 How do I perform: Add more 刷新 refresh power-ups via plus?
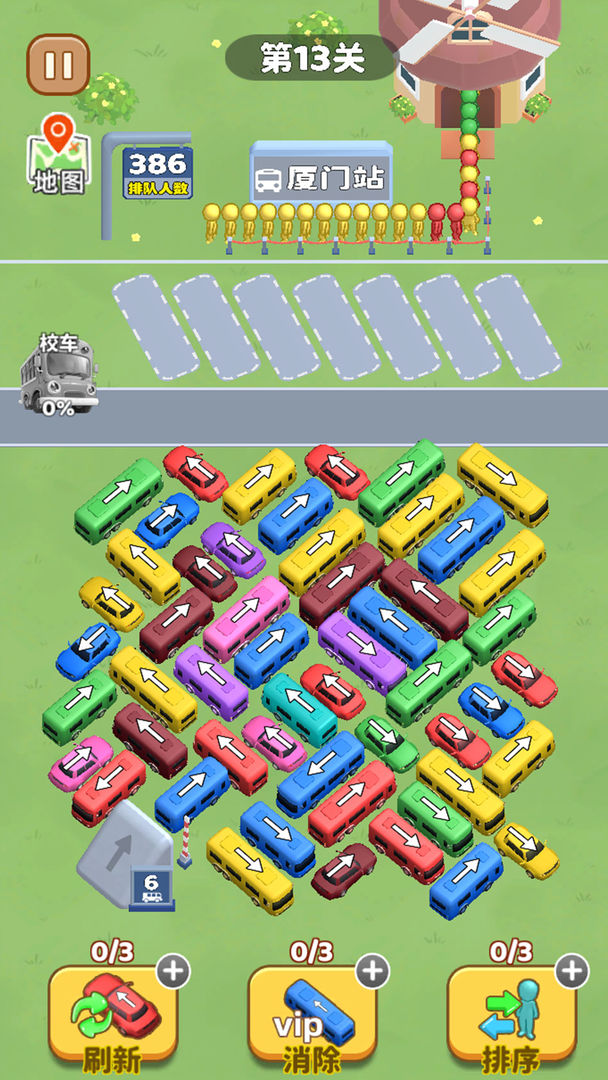pos(173,970)
